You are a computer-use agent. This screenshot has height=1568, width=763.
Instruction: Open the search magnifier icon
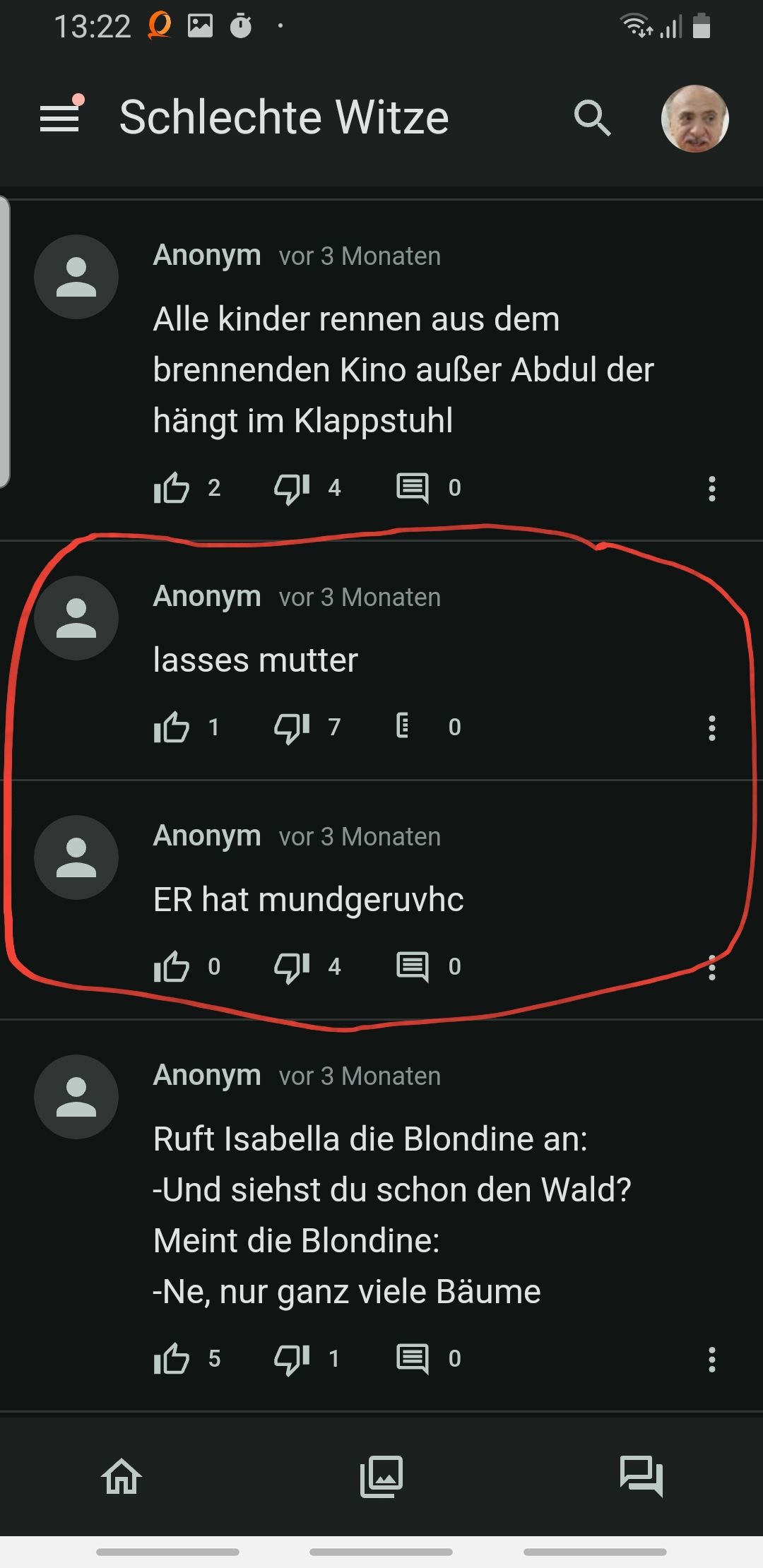click(592, 117)
